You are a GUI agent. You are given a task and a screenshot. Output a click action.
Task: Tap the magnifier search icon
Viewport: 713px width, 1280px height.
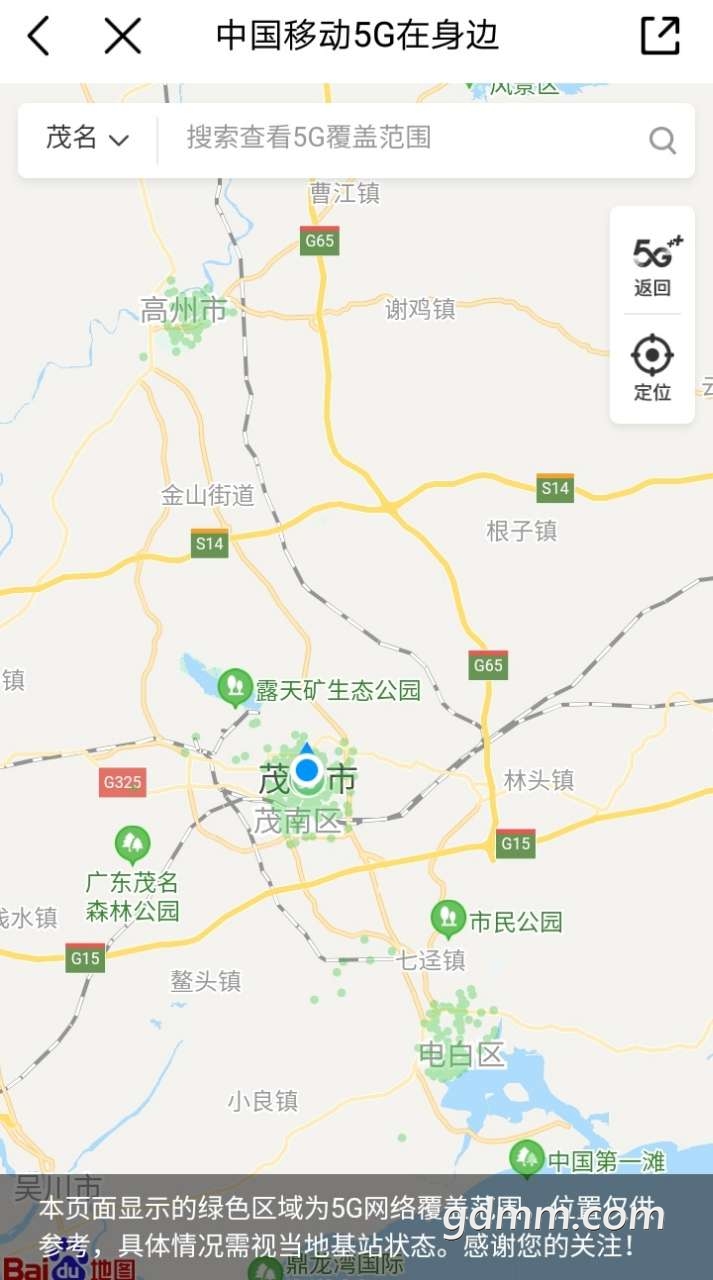(662, 140)
